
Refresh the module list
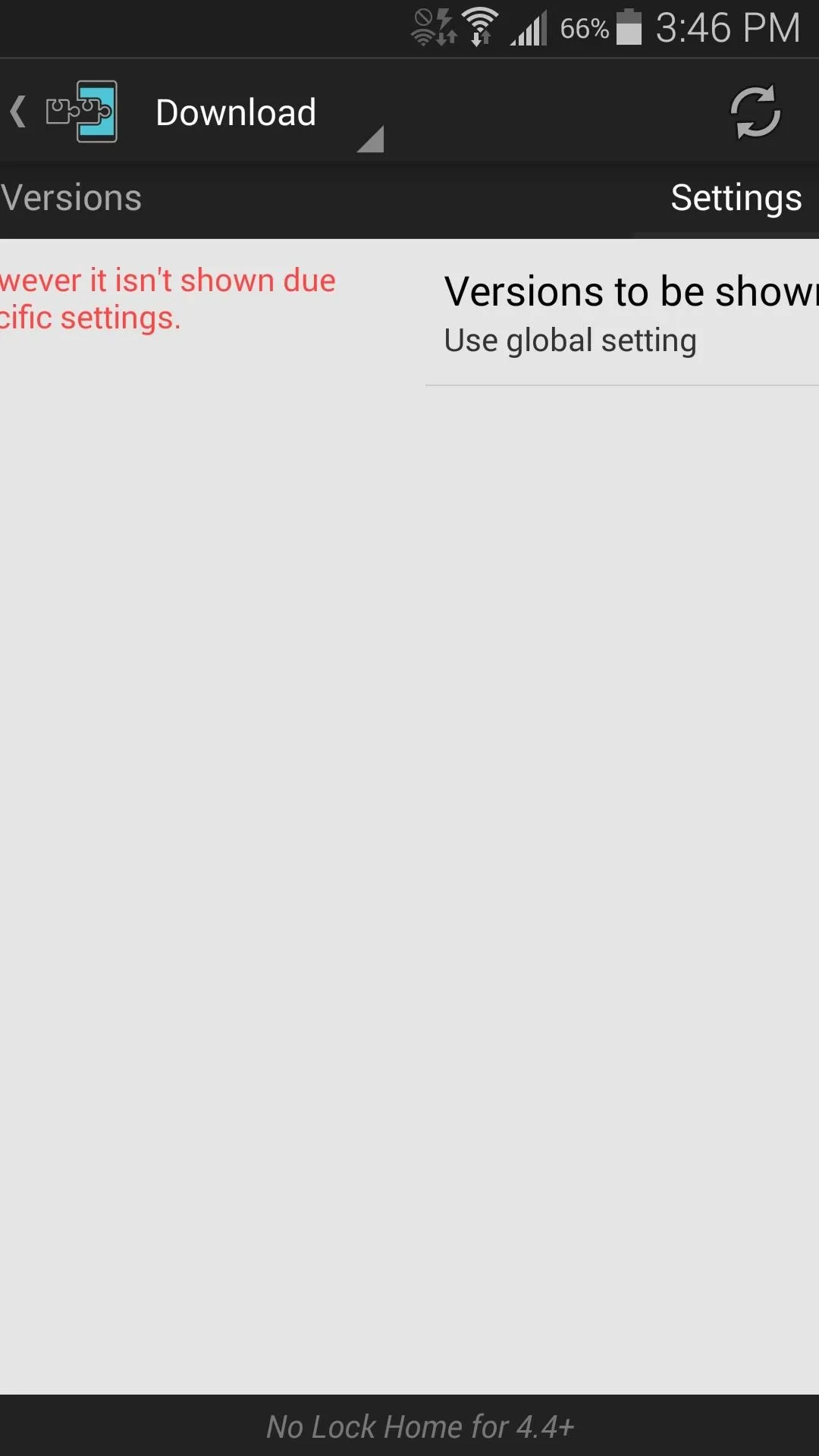(755, 113)
